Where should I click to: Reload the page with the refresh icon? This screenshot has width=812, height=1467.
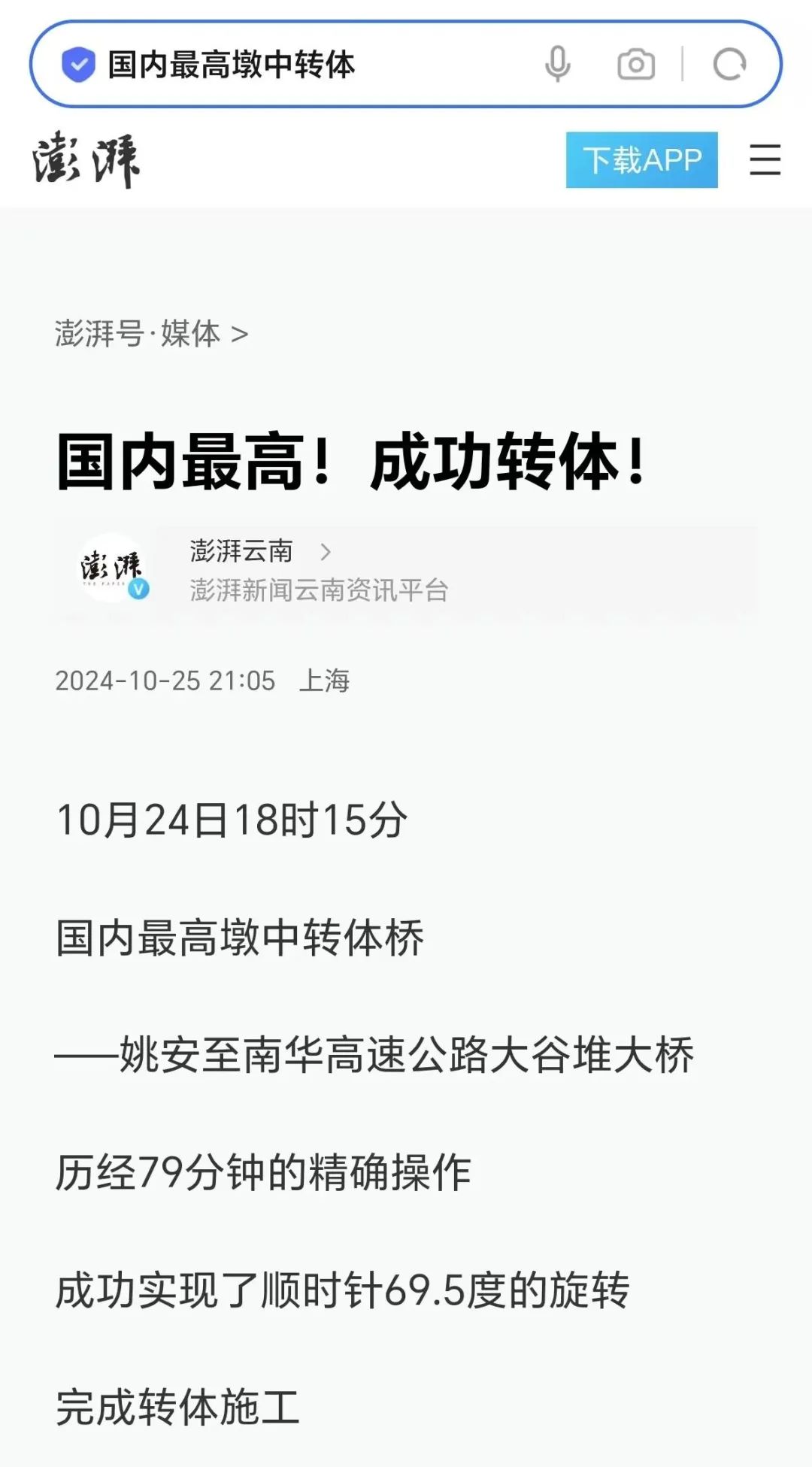point(729,65)
